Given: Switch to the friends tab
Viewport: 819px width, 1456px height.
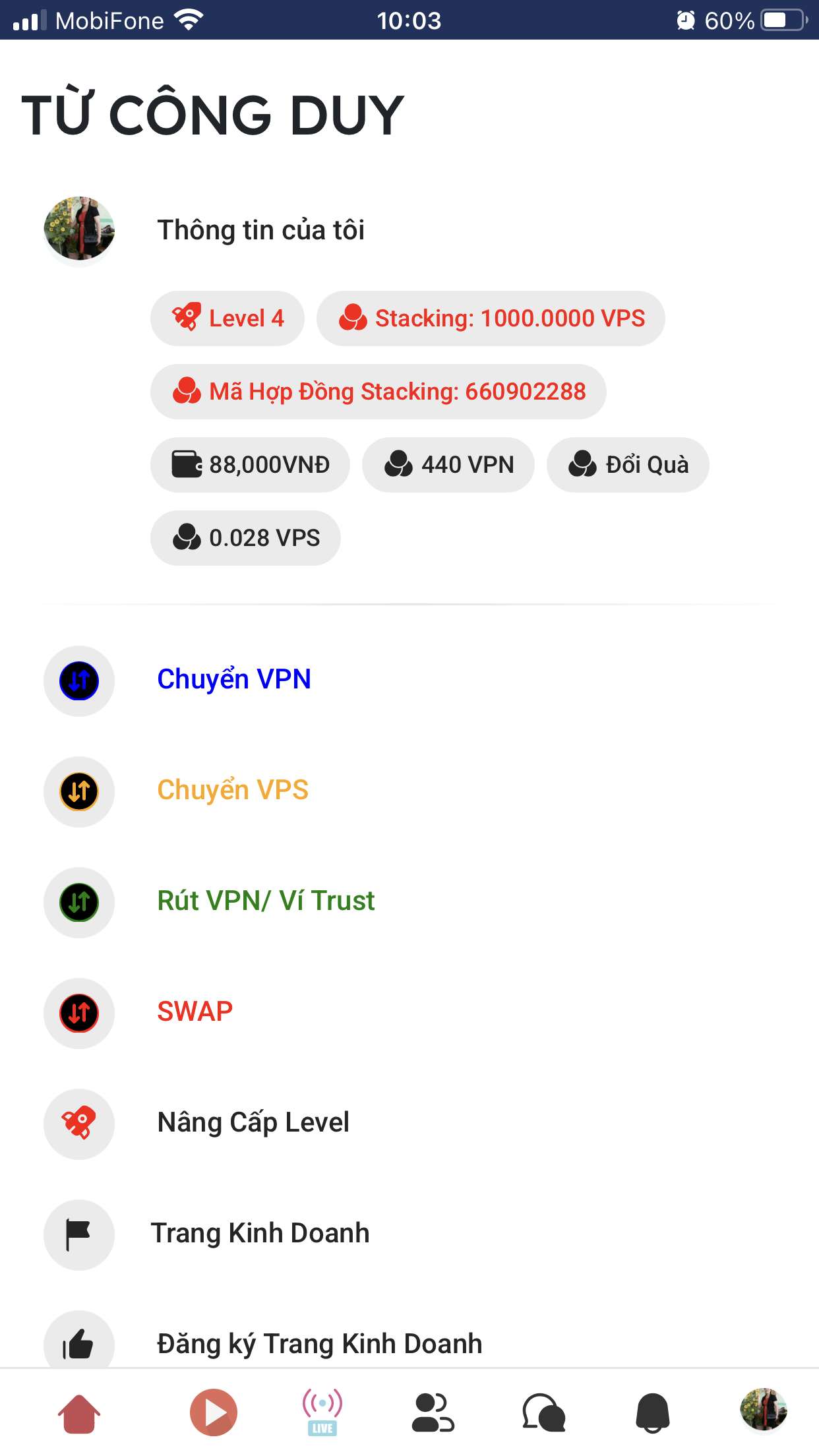Looking at the screenshot, I should click(x=433, y=1412).
